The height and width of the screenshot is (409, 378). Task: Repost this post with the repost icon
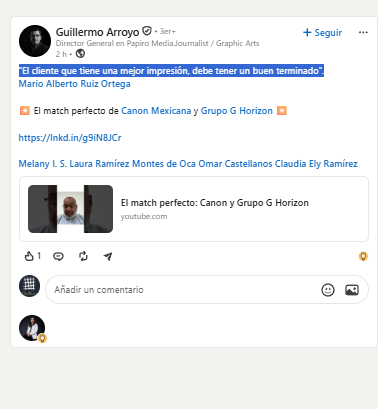click(x=83, y=256)
